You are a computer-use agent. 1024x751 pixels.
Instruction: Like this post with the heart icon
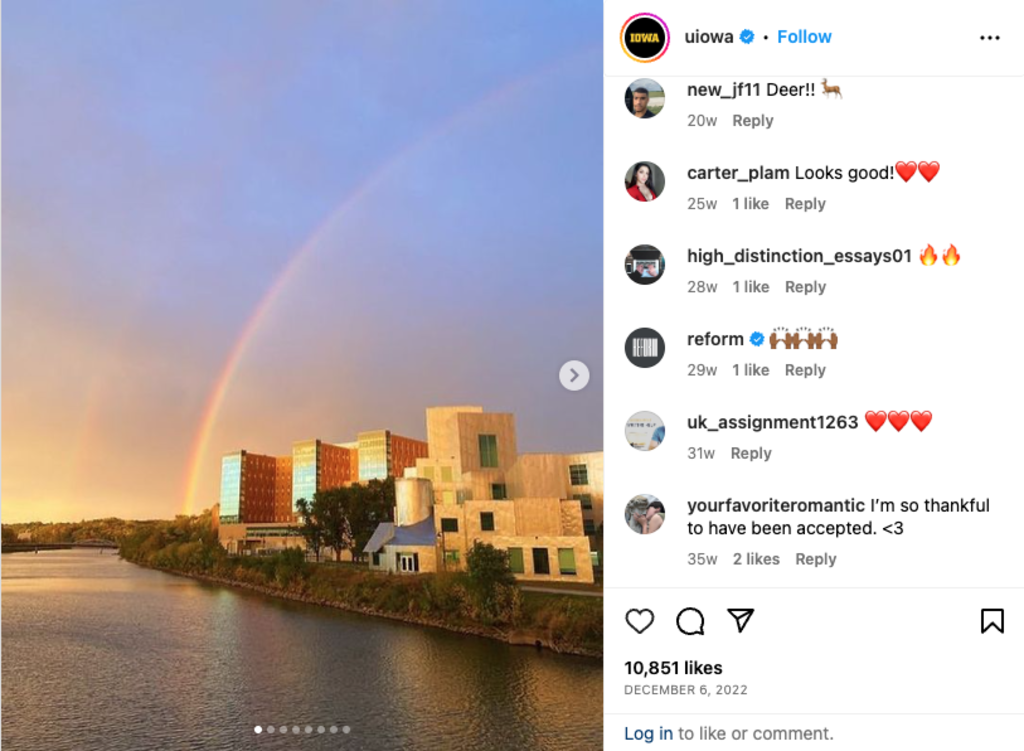pos(640,621)
